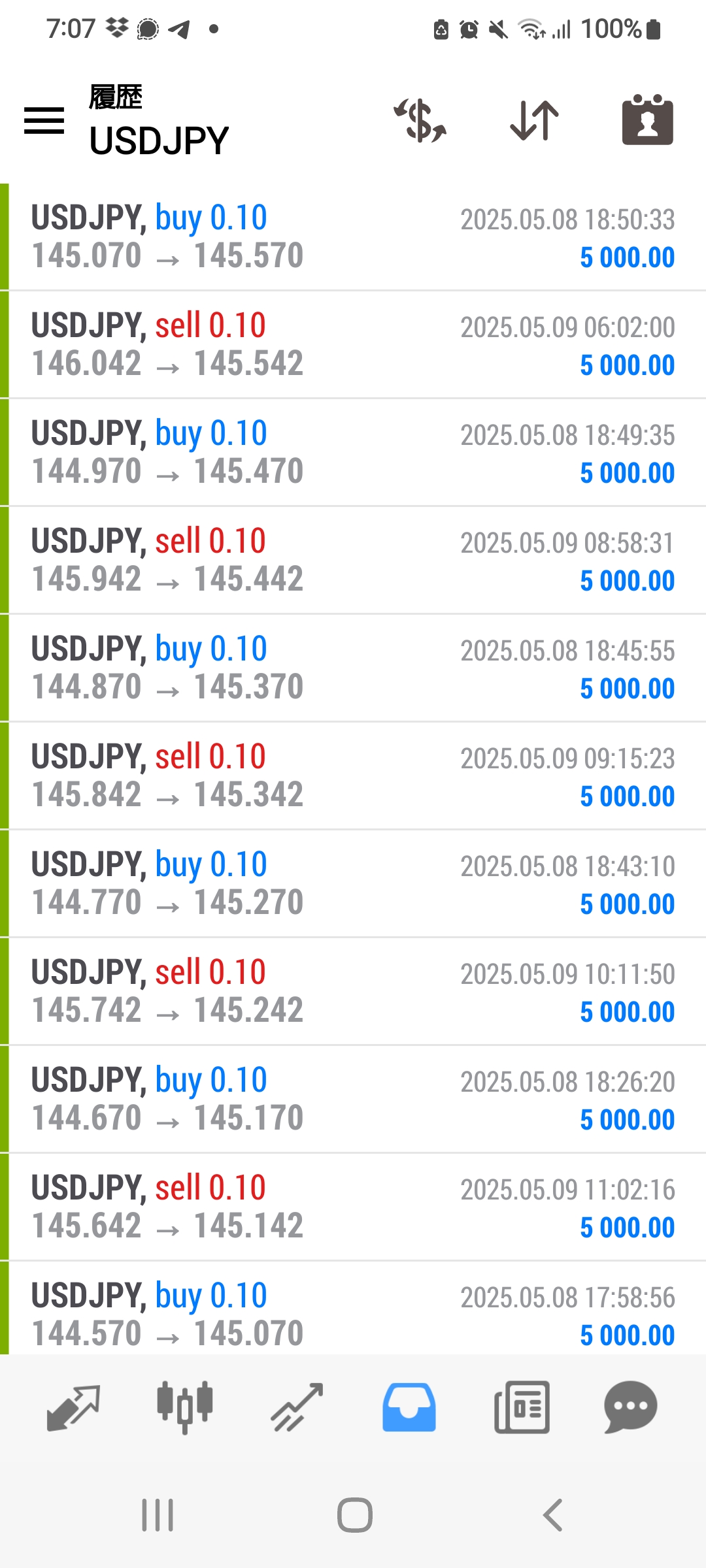Select buy trade dated 2025.05.08 18:49:35
Screen dimensions: 706x1568
(353, 453)
